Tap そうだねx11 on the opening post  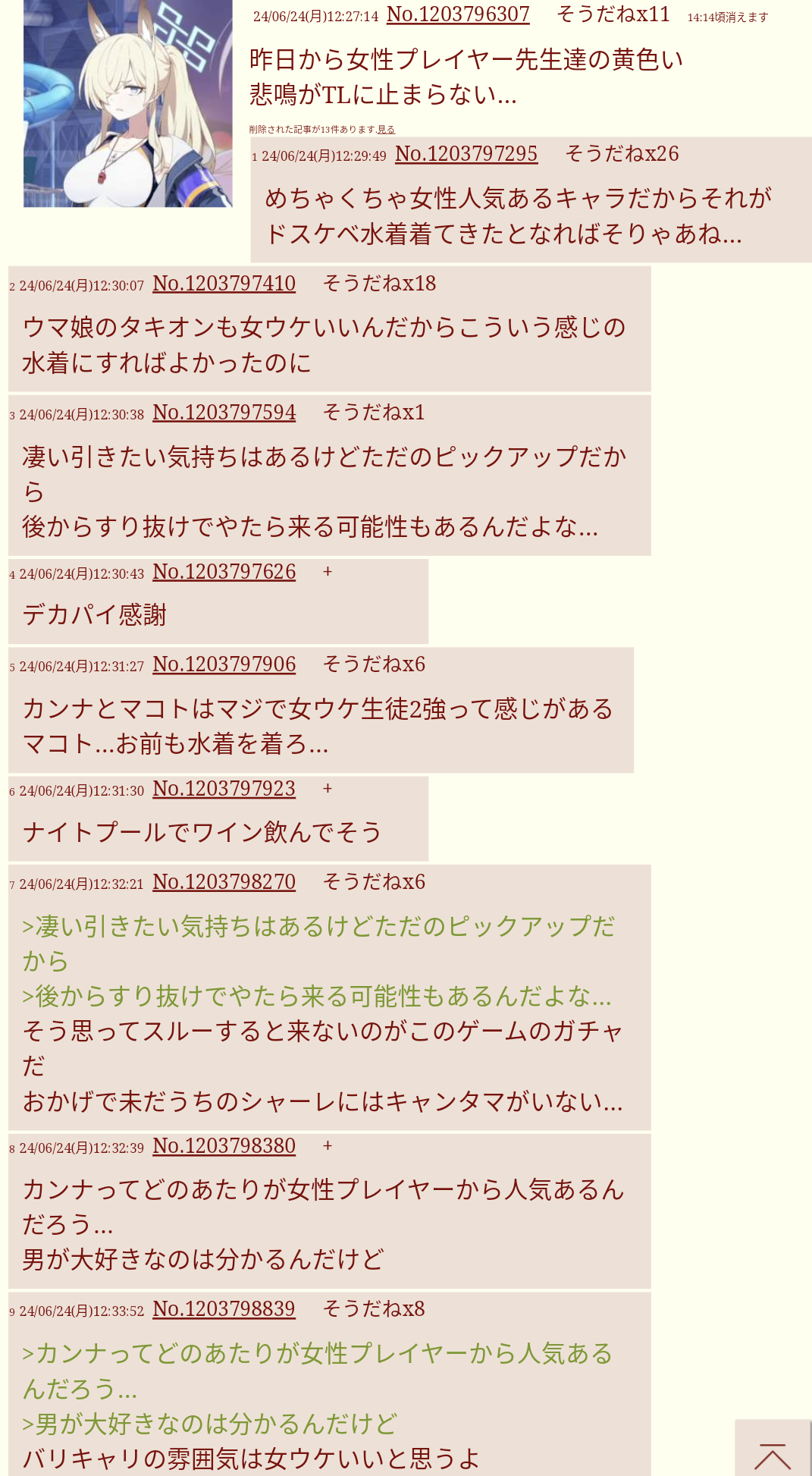pyautogui.click(x=613, y=14)
